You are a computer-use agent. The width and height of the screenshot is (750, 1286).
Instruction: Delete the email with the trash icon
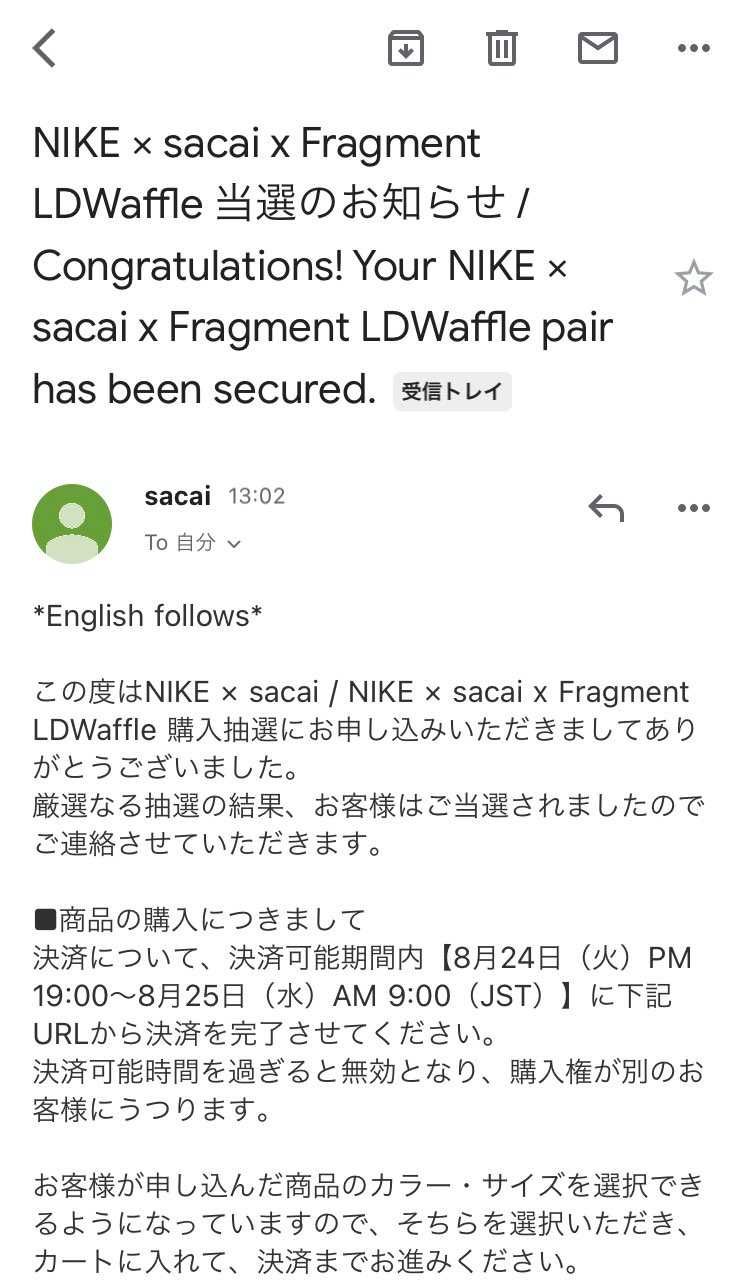(x=501, y=47)
